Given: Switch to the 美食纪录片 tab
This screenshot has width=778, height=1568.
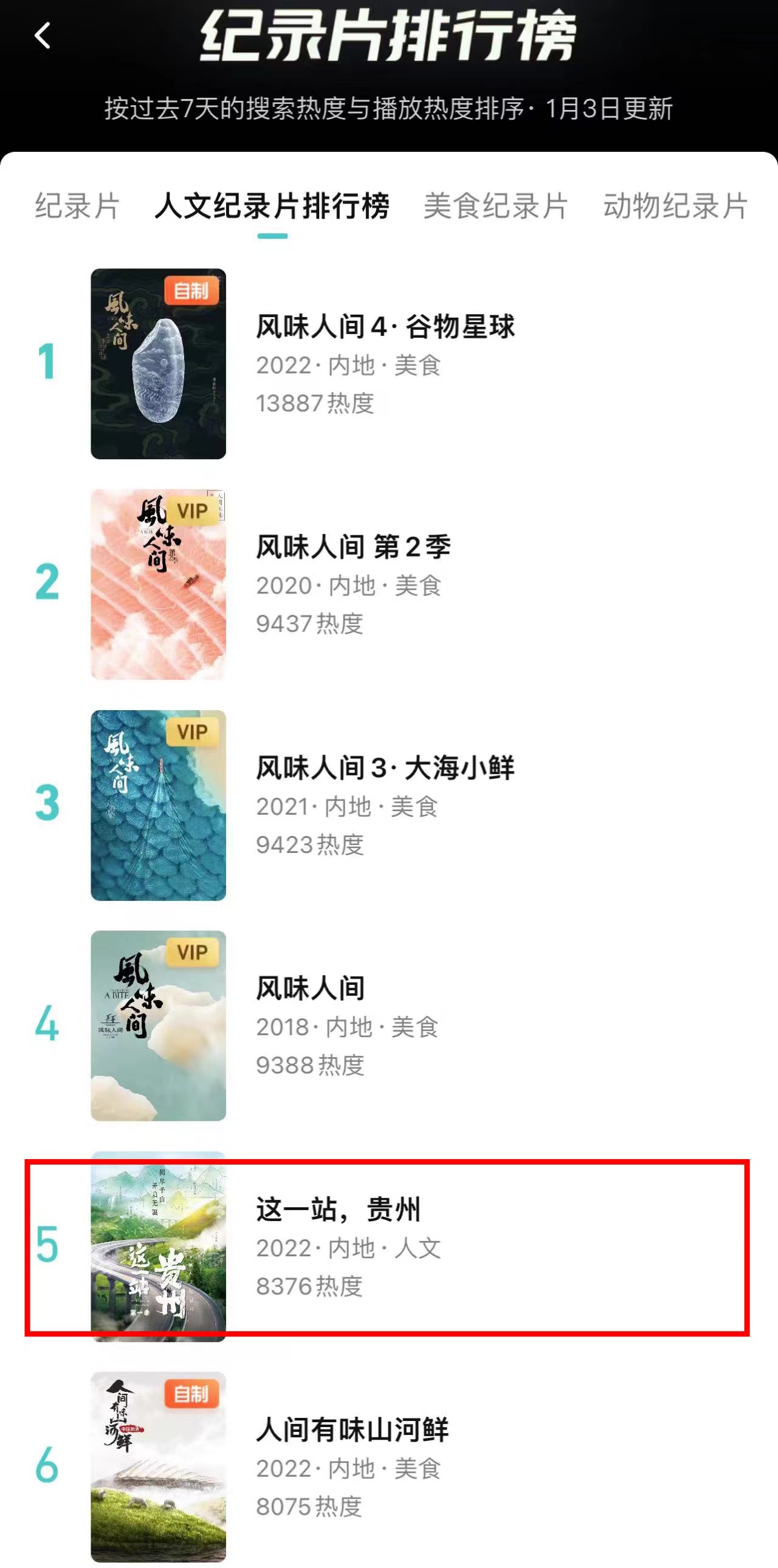Looking at the screenshot, I should [495, 206].
